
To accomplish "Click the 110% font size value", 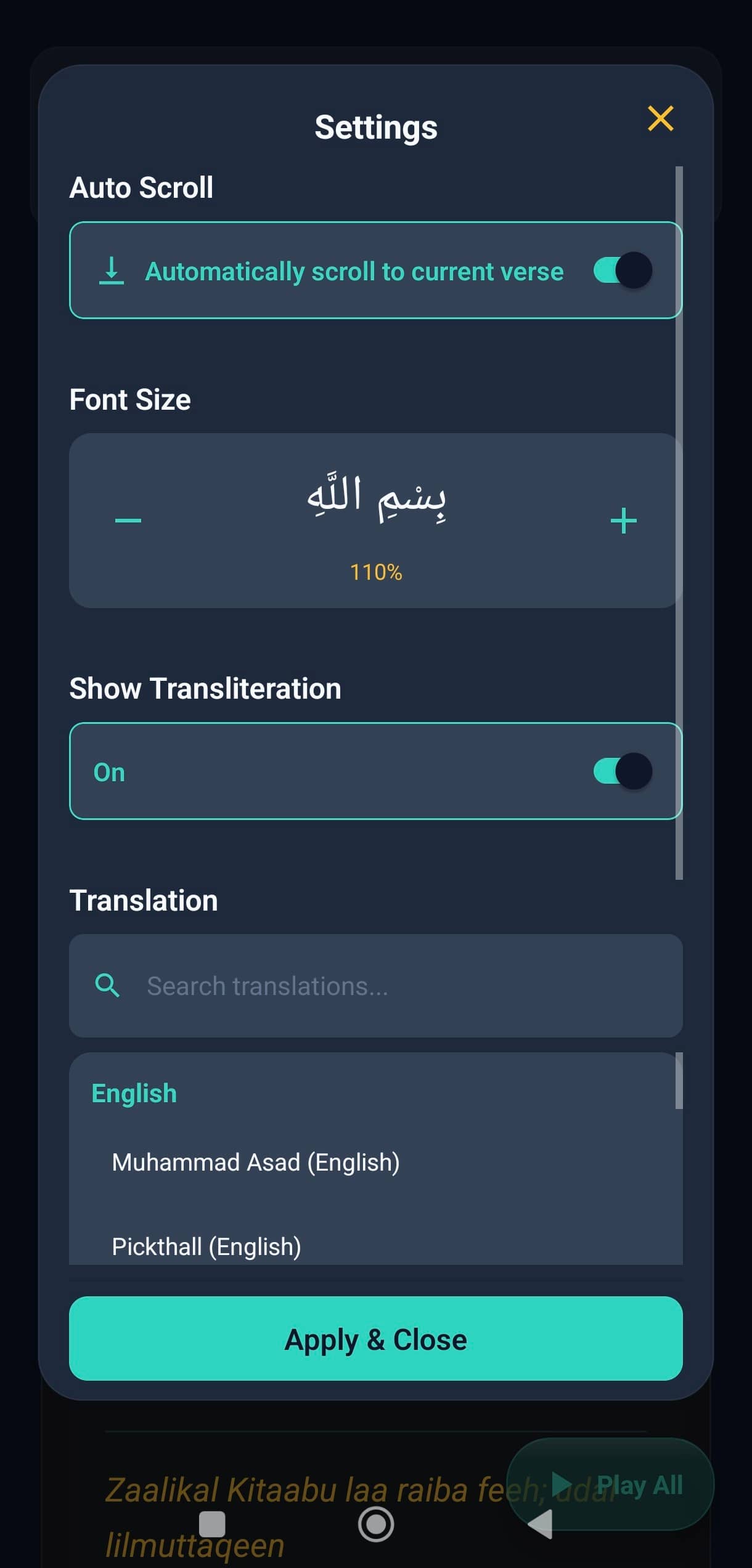I will click(x=376, y=572).
